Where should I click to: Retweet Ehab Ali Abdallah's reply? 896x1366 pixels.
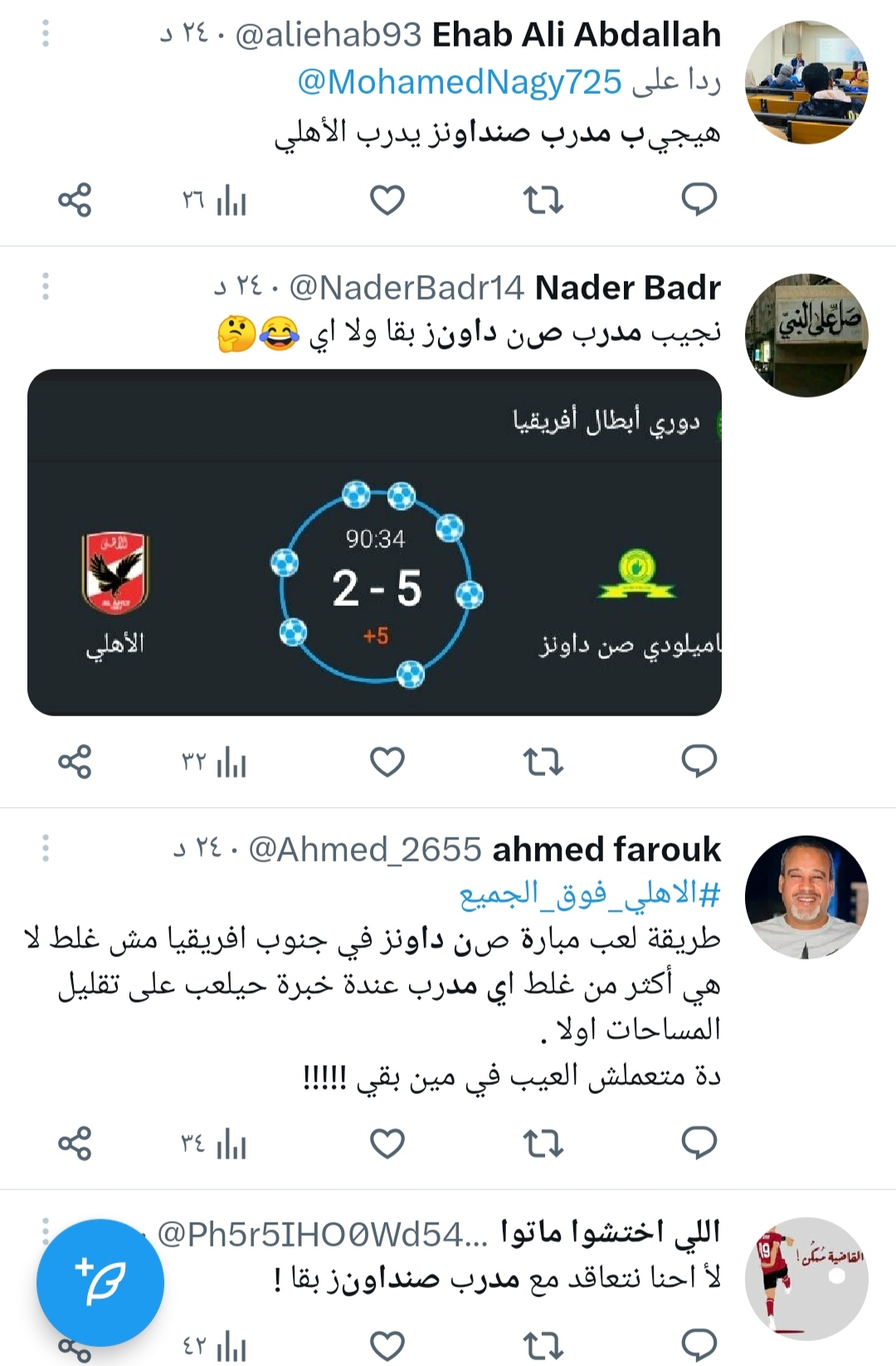[543, 200]
